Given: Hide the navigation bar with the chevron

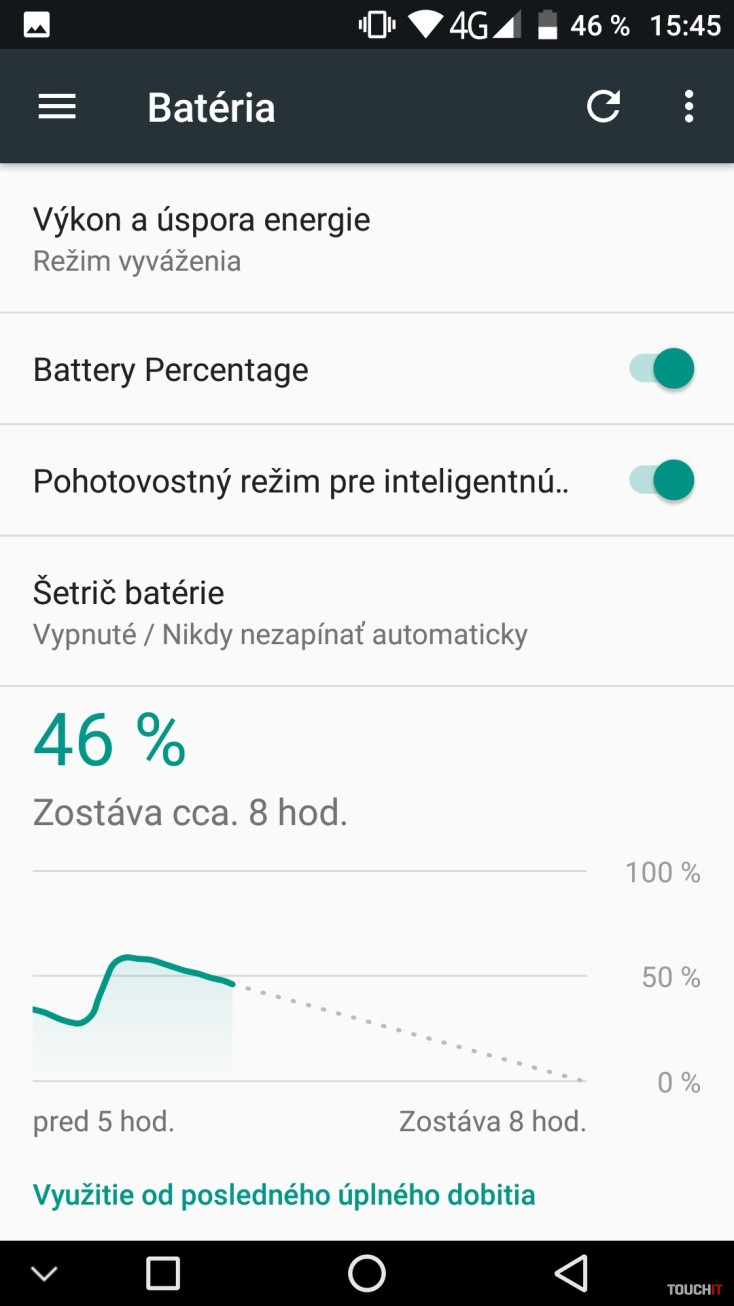Looking at the screenshot, I should click(45, 1273).
